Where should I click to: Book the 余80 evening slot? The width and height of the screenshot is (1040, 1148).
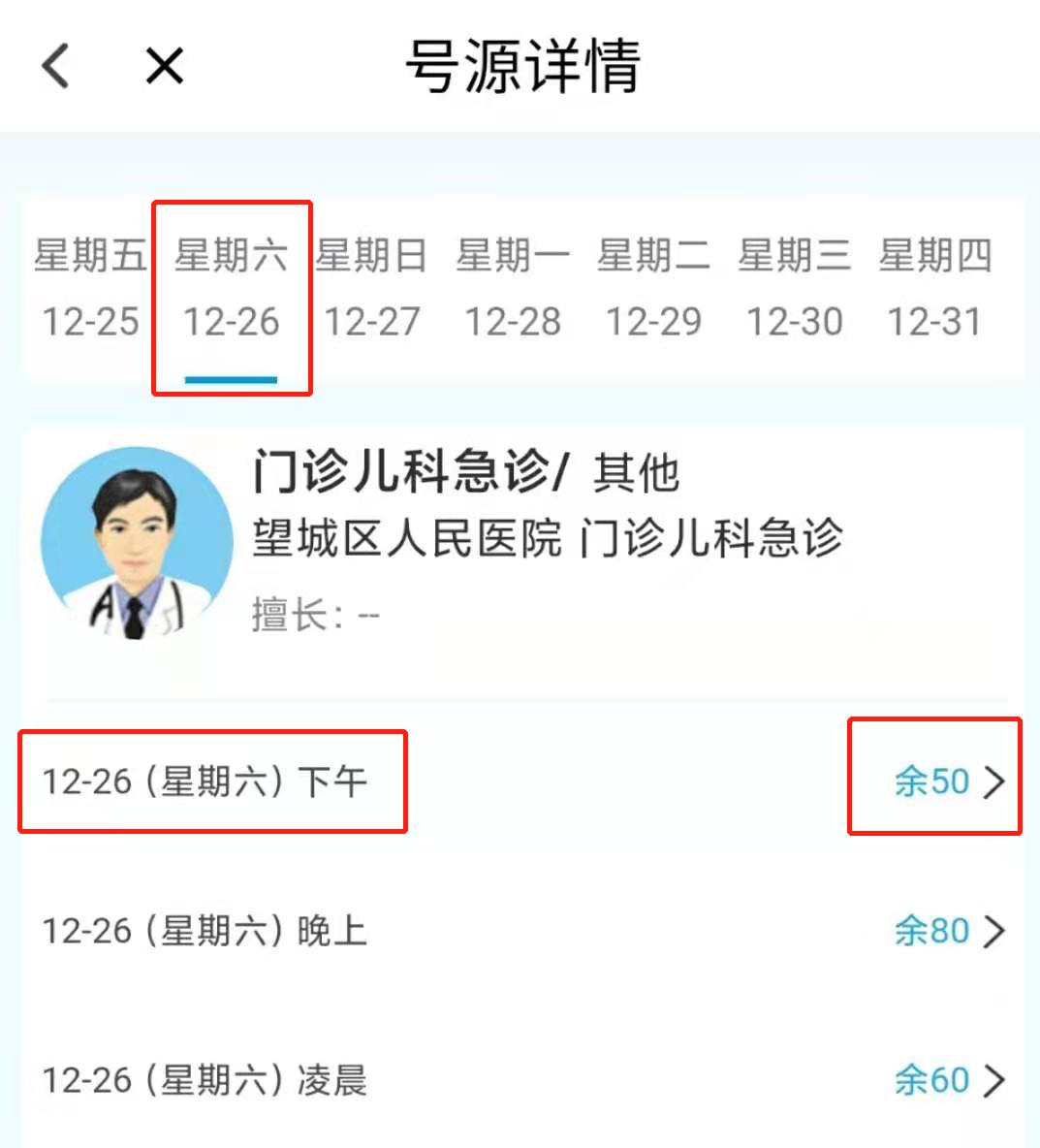932,932
